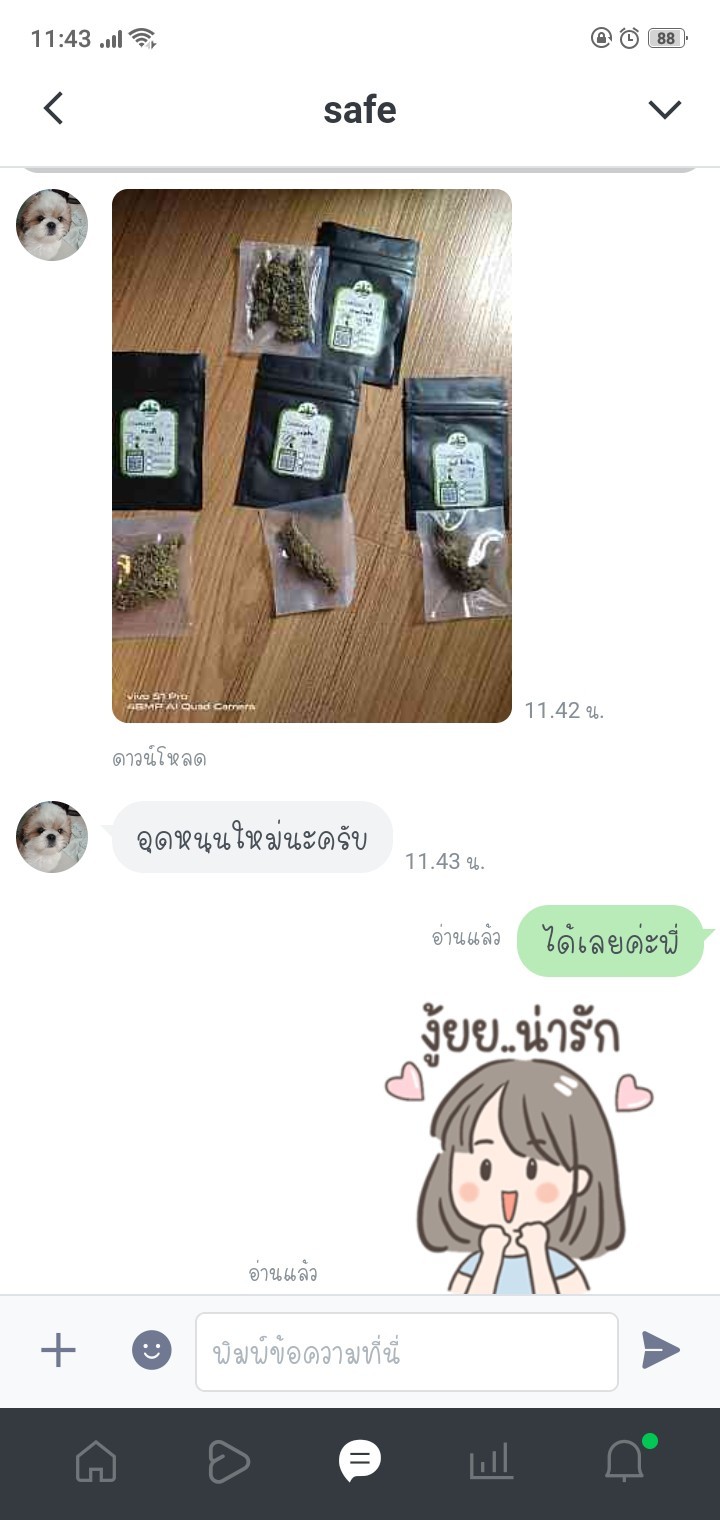Switch to the Home tab
720x1520 pixels.
(x=96, y=1462)
